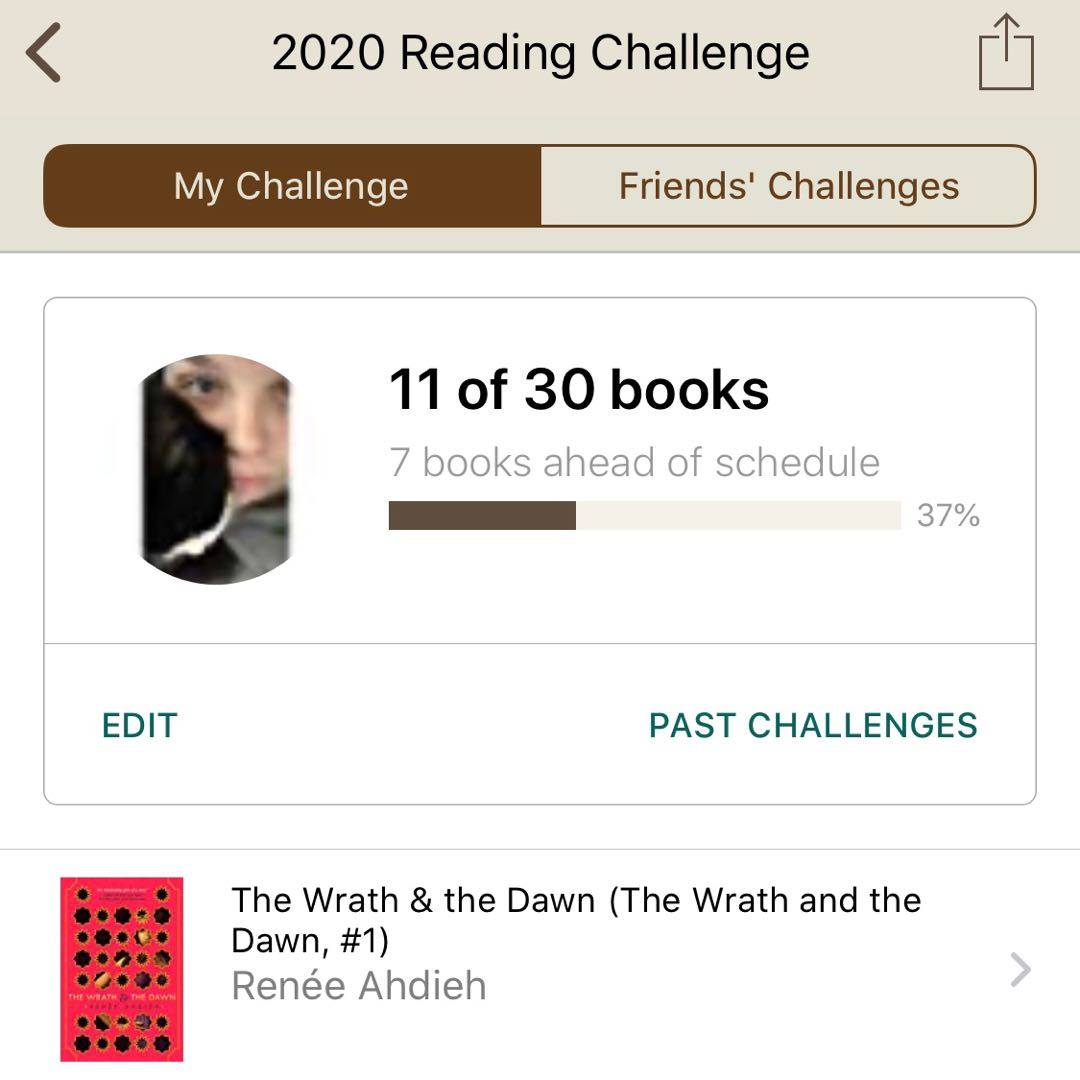The width and height of the screenshot is (1080, 1080).
Task: Select the My Challenge tab
Action: (291, 186)
